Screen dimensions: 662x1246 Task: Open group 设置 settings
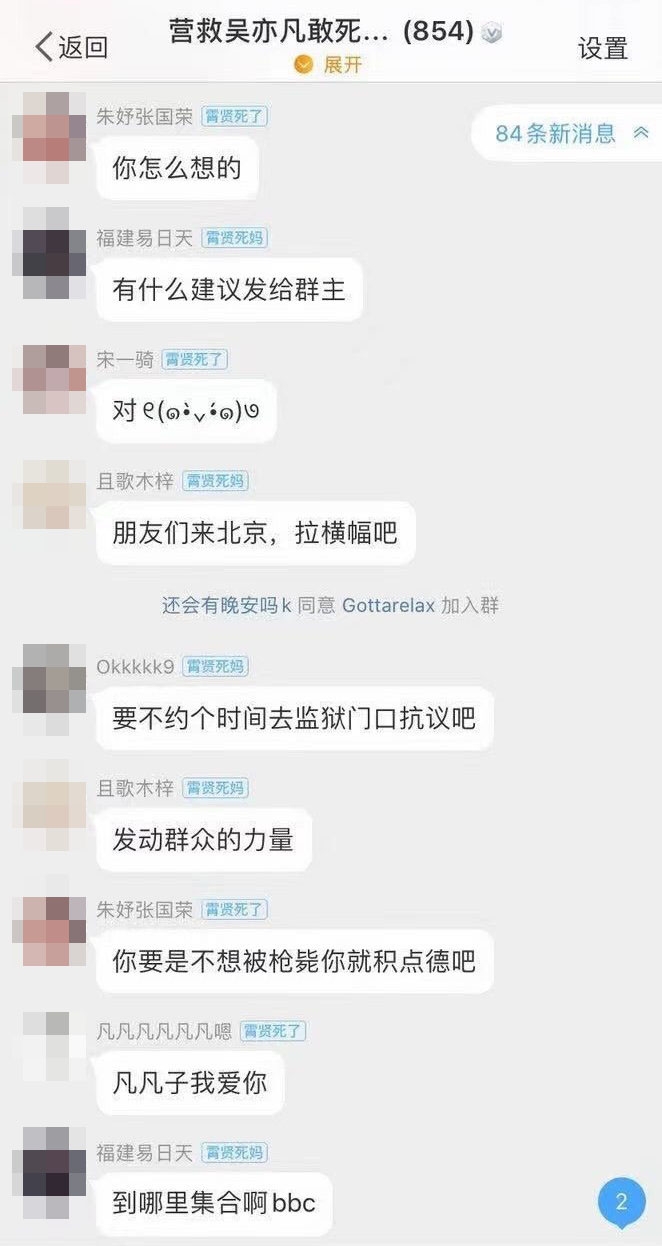(602, 47)
